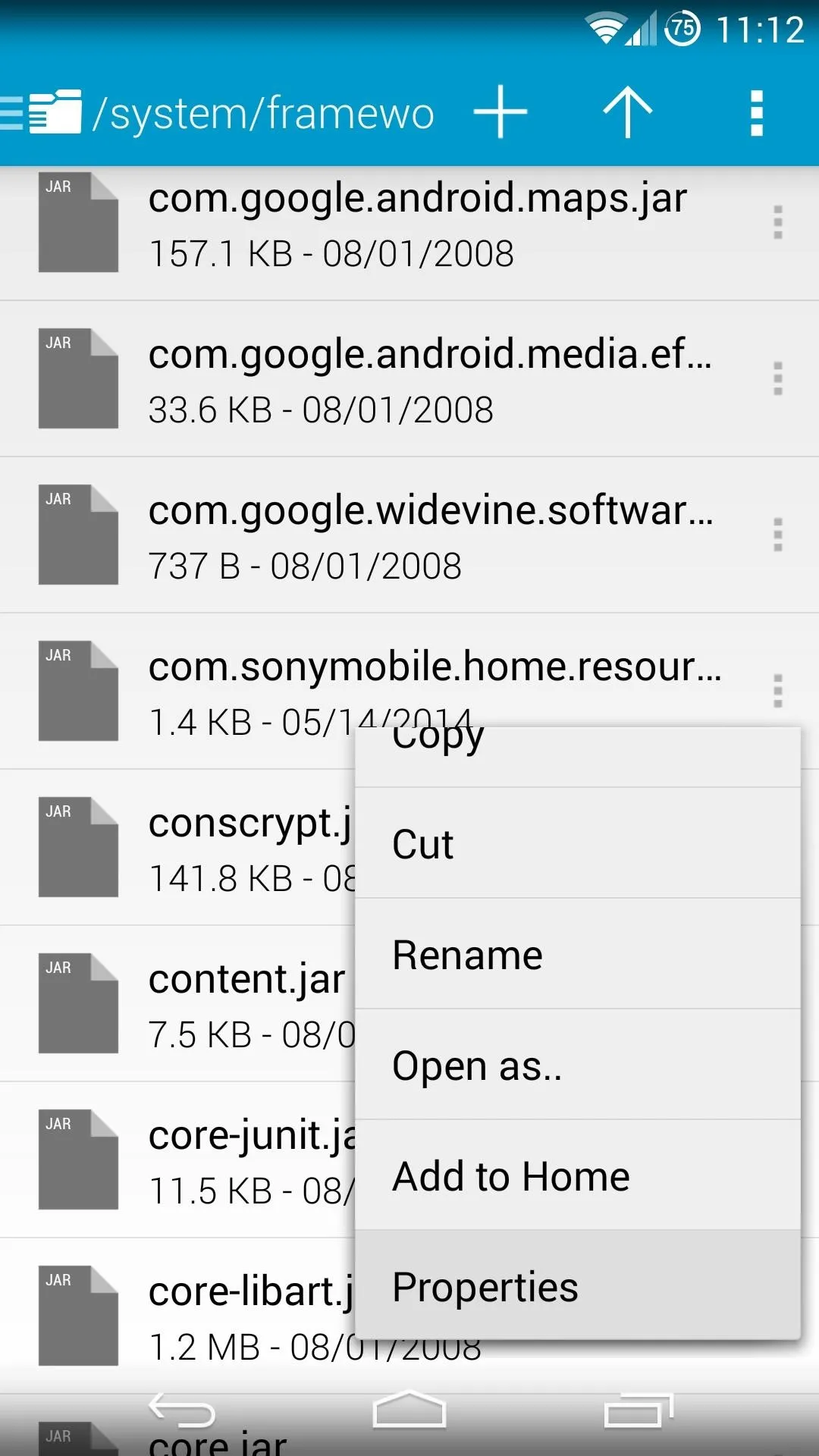Choose Add to Home
819x1456 pixels.
[578, 1175]
